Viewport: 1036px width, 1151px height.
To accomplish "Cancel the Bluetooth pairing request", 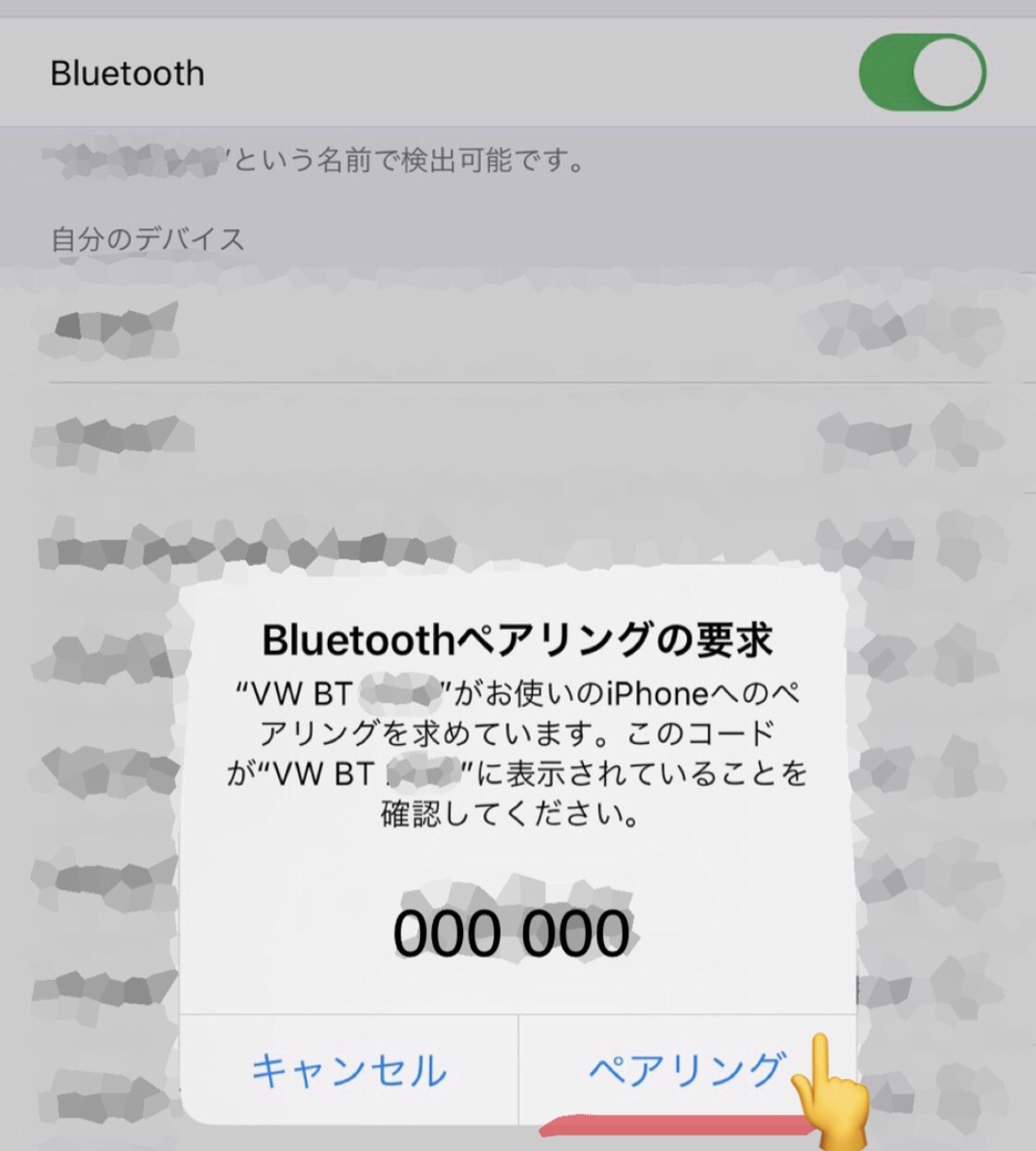I will pyautogui.click(x=349, y=1070).
